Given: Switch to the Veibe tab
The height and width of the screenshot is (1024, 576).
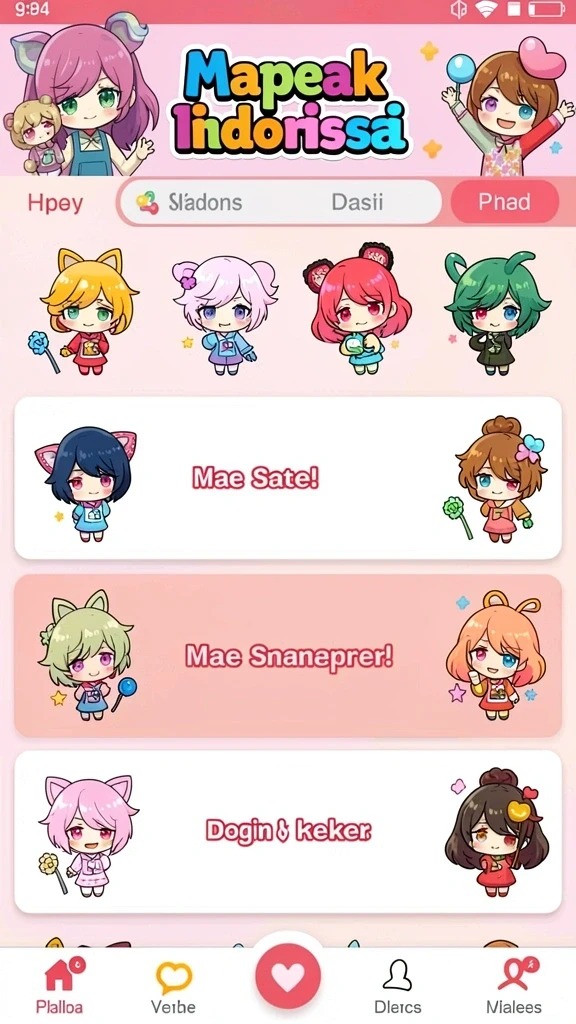Looking at the screenshot, I should [173, 987].
